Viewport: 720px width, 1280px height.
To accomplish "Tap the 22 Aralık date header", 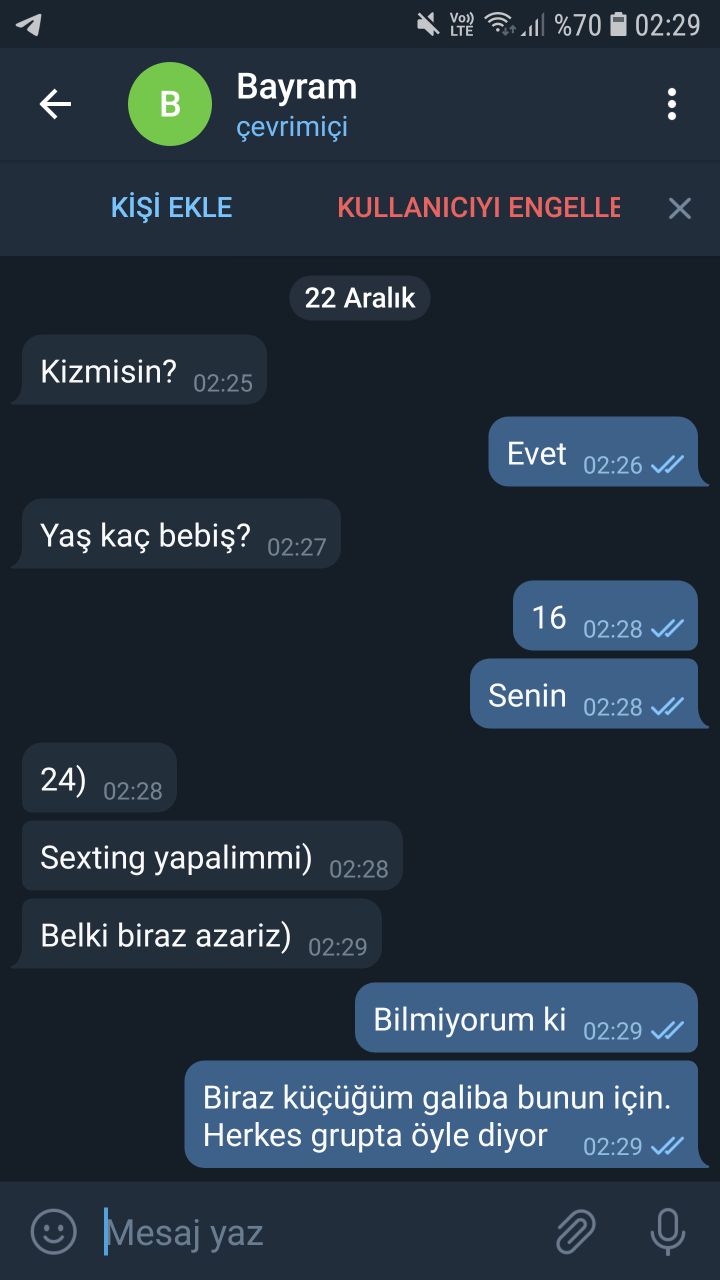I will (360, 297).
